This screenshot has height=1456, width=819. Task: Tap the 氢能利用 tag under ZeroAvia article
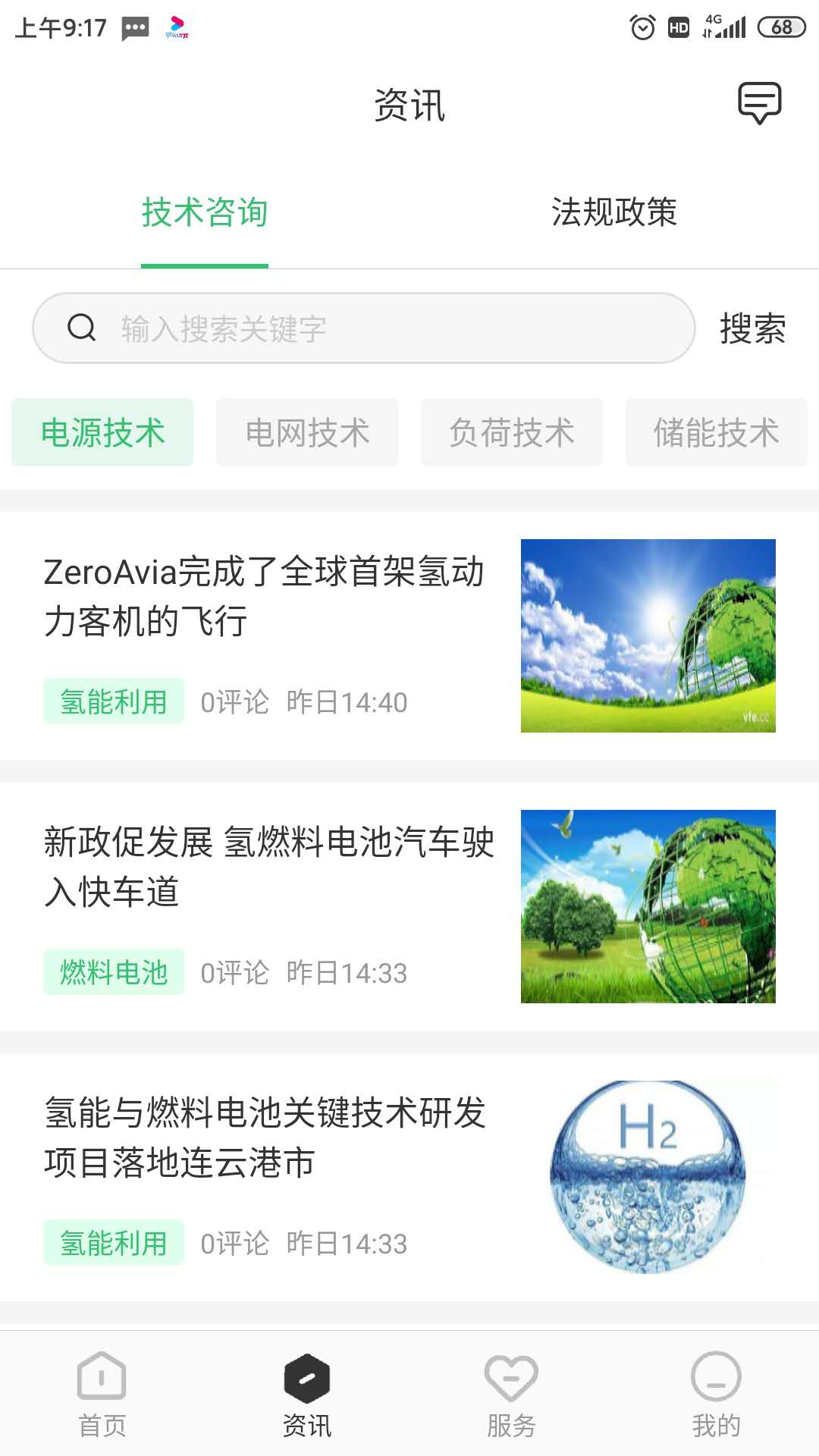[114, 701]
